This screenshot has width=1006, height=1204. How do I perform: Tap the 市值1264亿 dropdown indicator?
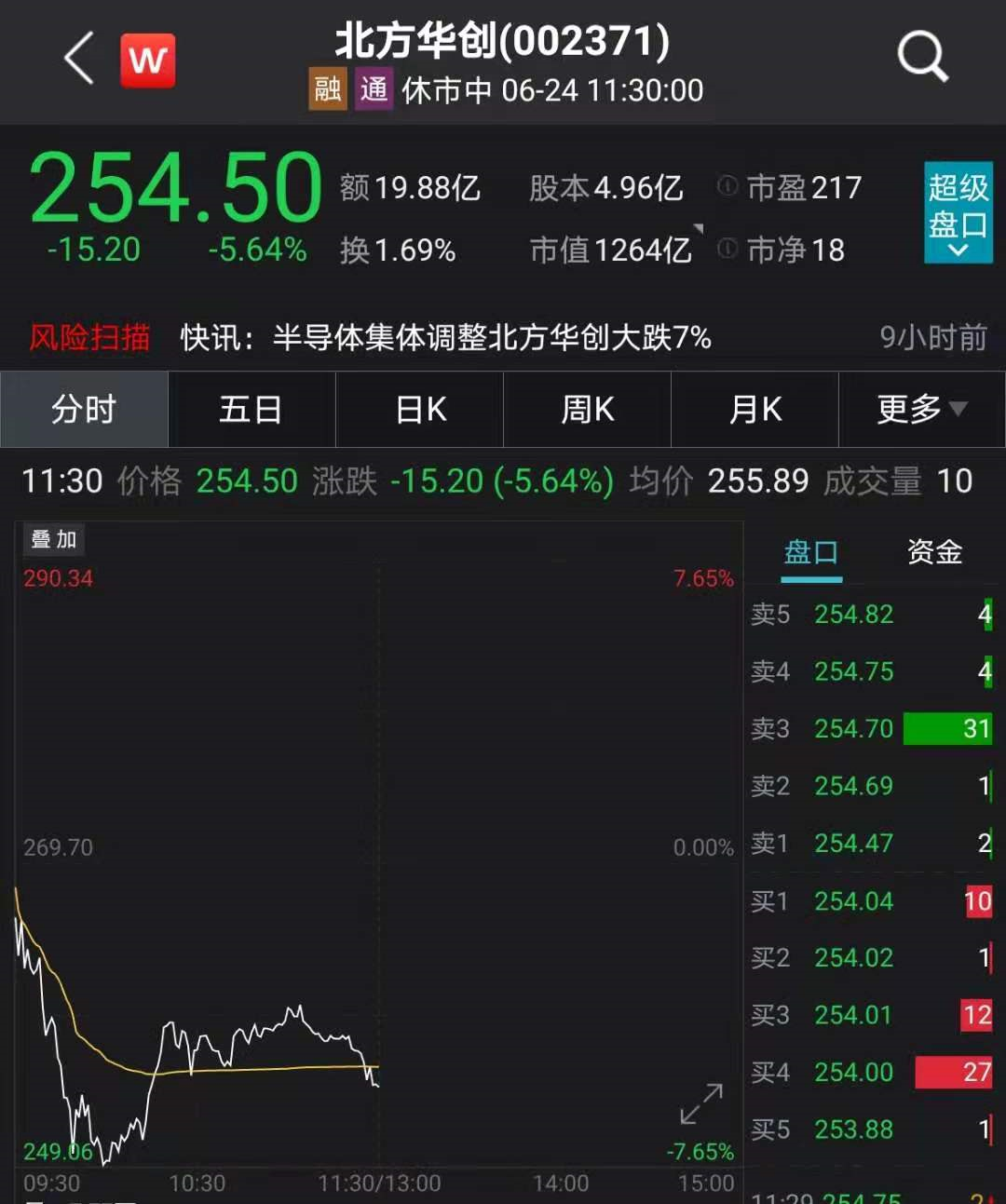(x=698, y=229)
